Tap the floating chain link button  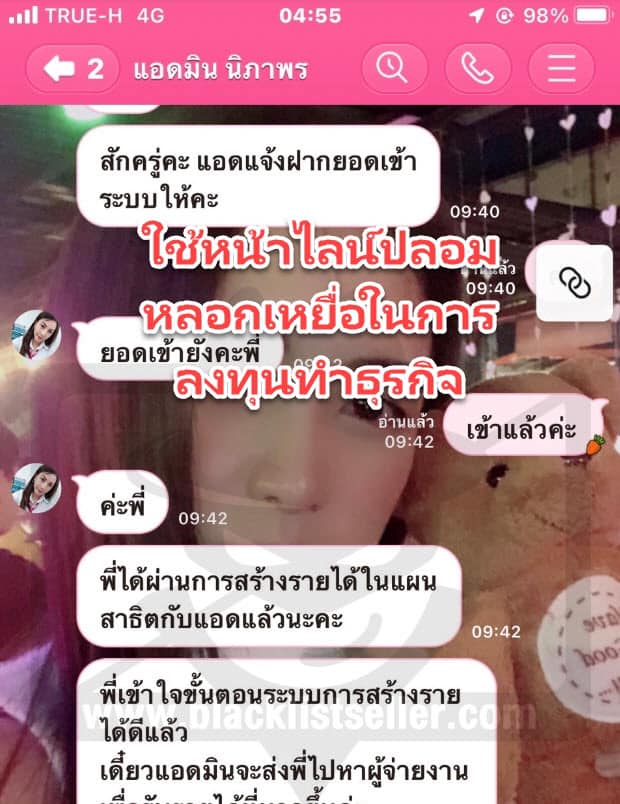(x=575, y=283)
